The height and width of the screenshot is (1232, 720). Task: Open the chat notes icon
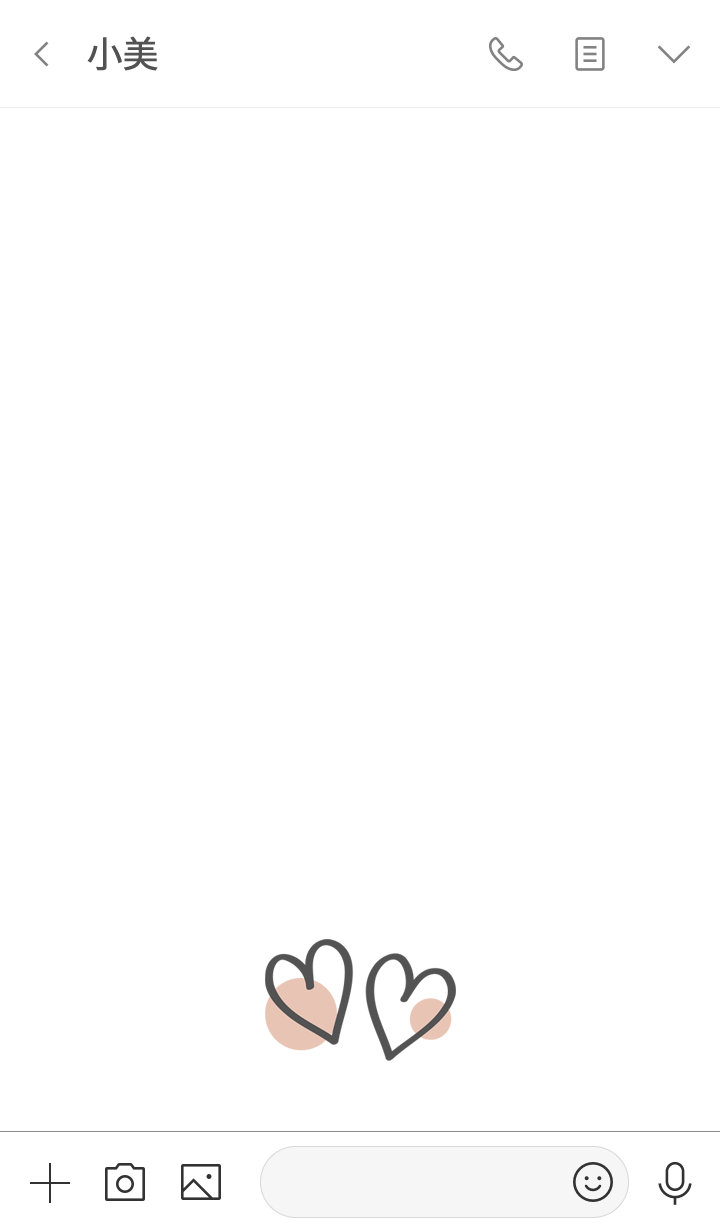point(589,54)
